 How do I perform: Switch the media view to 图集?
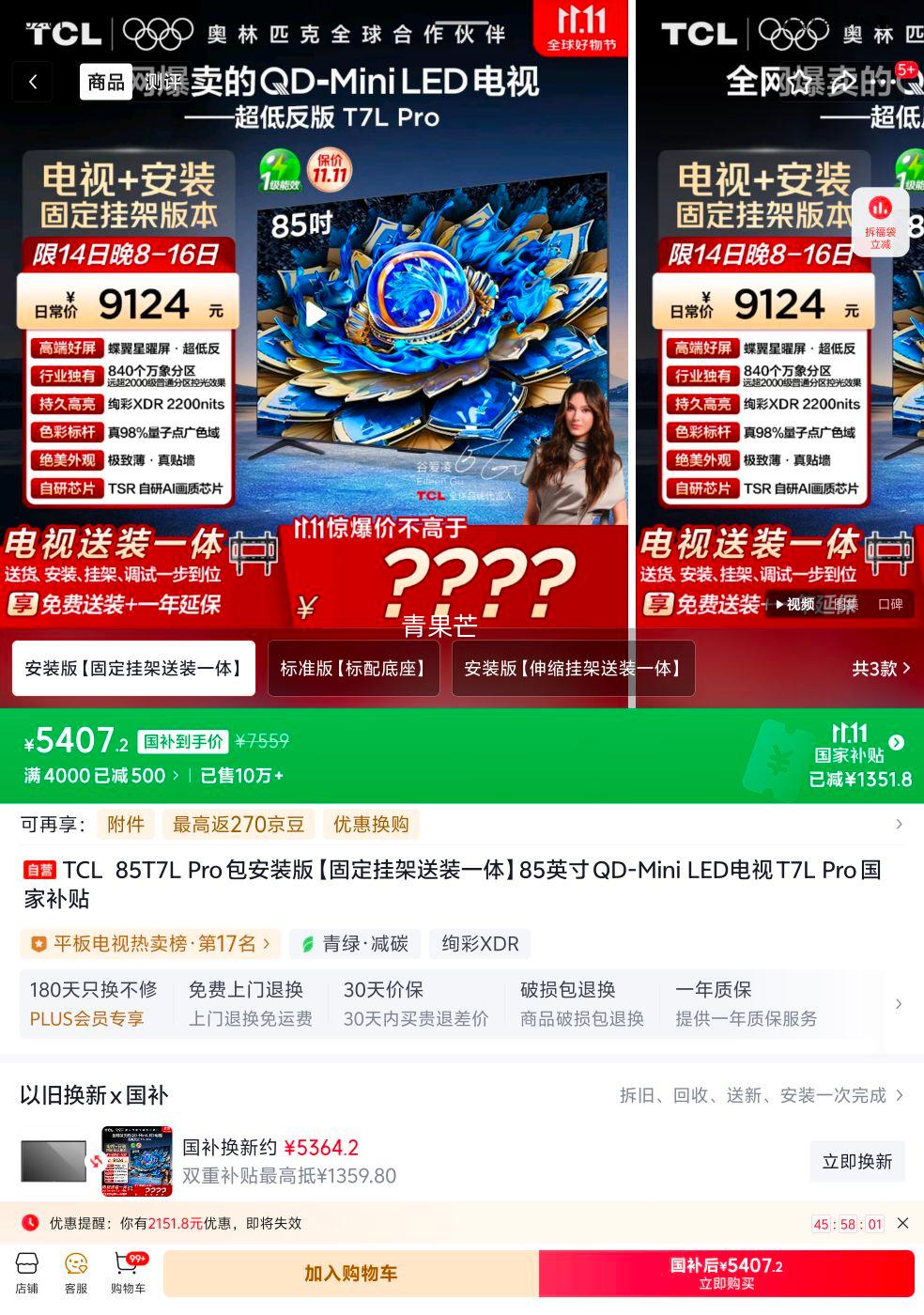point(845,604)
